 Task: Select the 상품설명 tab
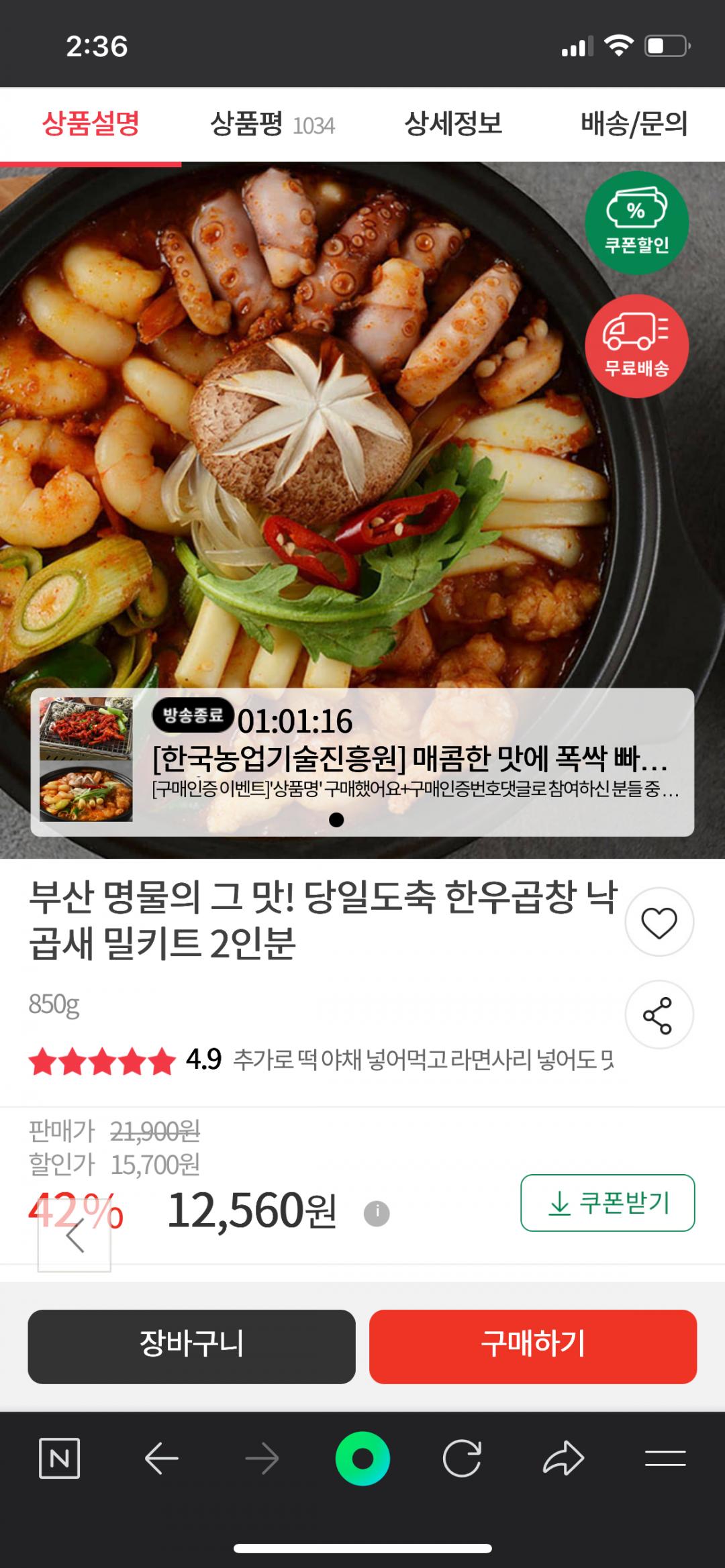point(91,125)
